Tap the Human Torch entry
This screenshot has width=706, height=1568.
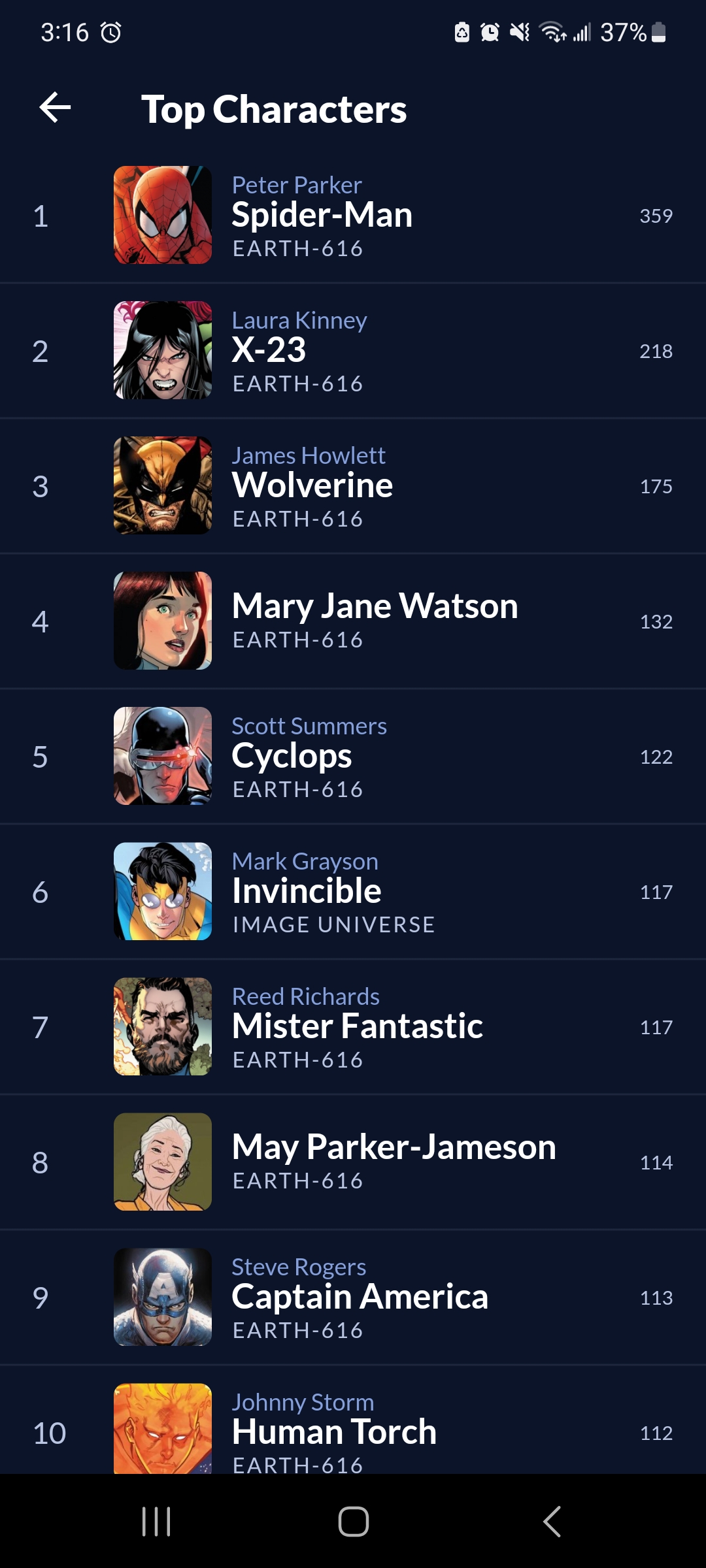click(353, 1431)
